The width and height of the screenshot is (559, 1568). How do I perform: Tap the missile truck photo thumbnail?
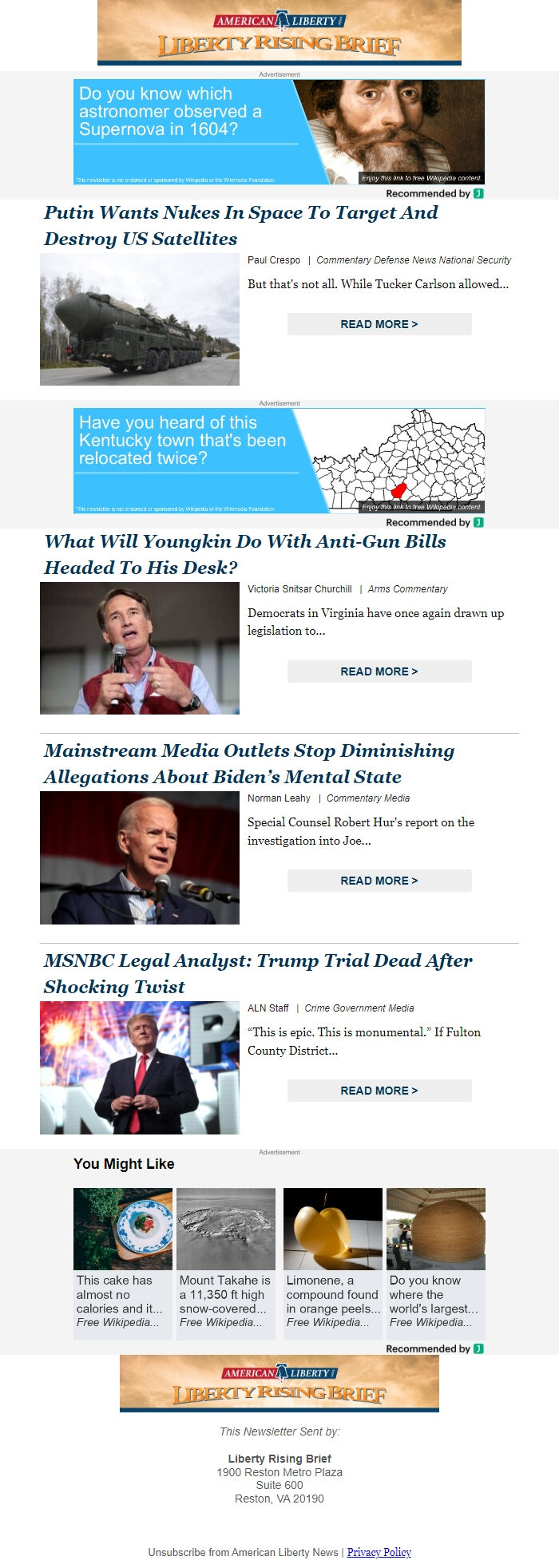pos(140,319)
